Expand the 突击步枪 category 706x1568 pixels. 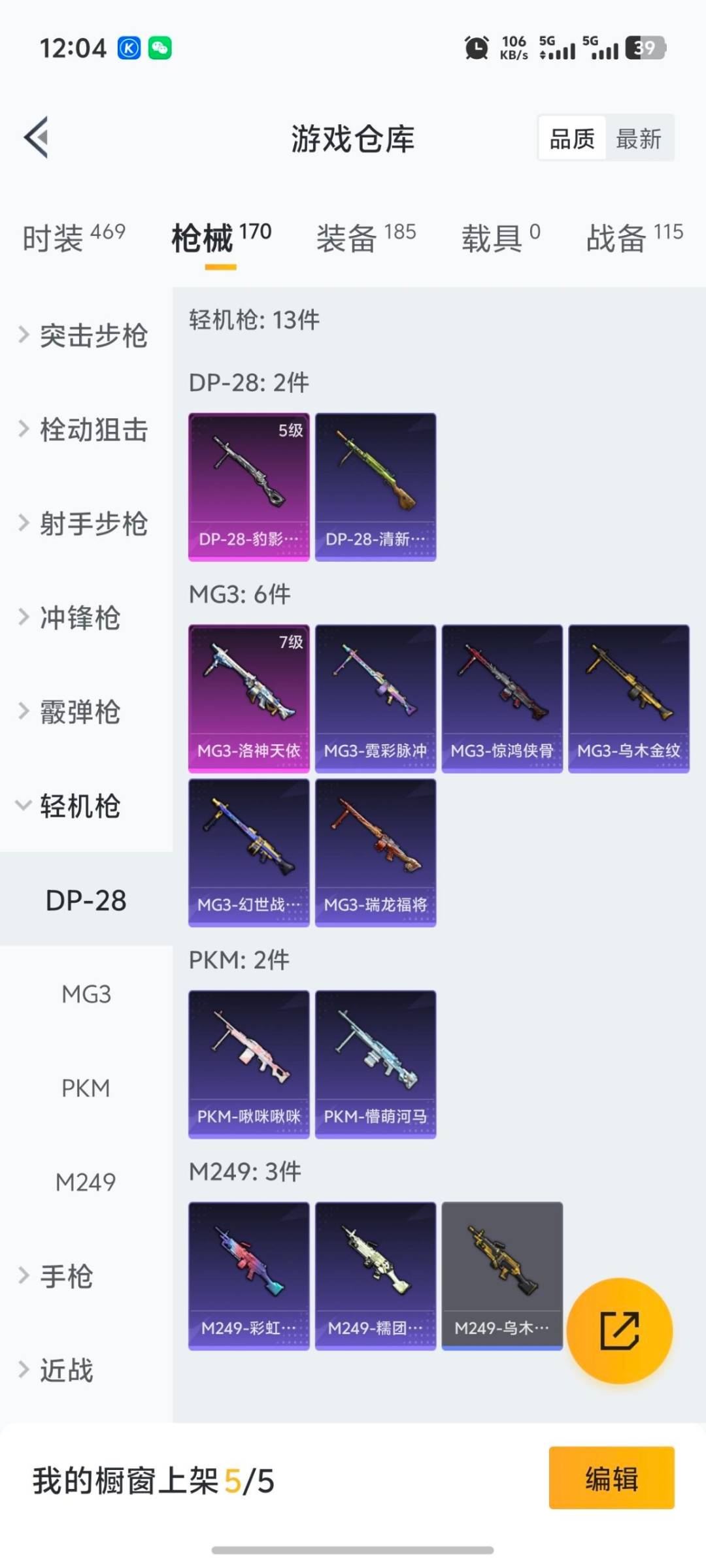point(85,335)
